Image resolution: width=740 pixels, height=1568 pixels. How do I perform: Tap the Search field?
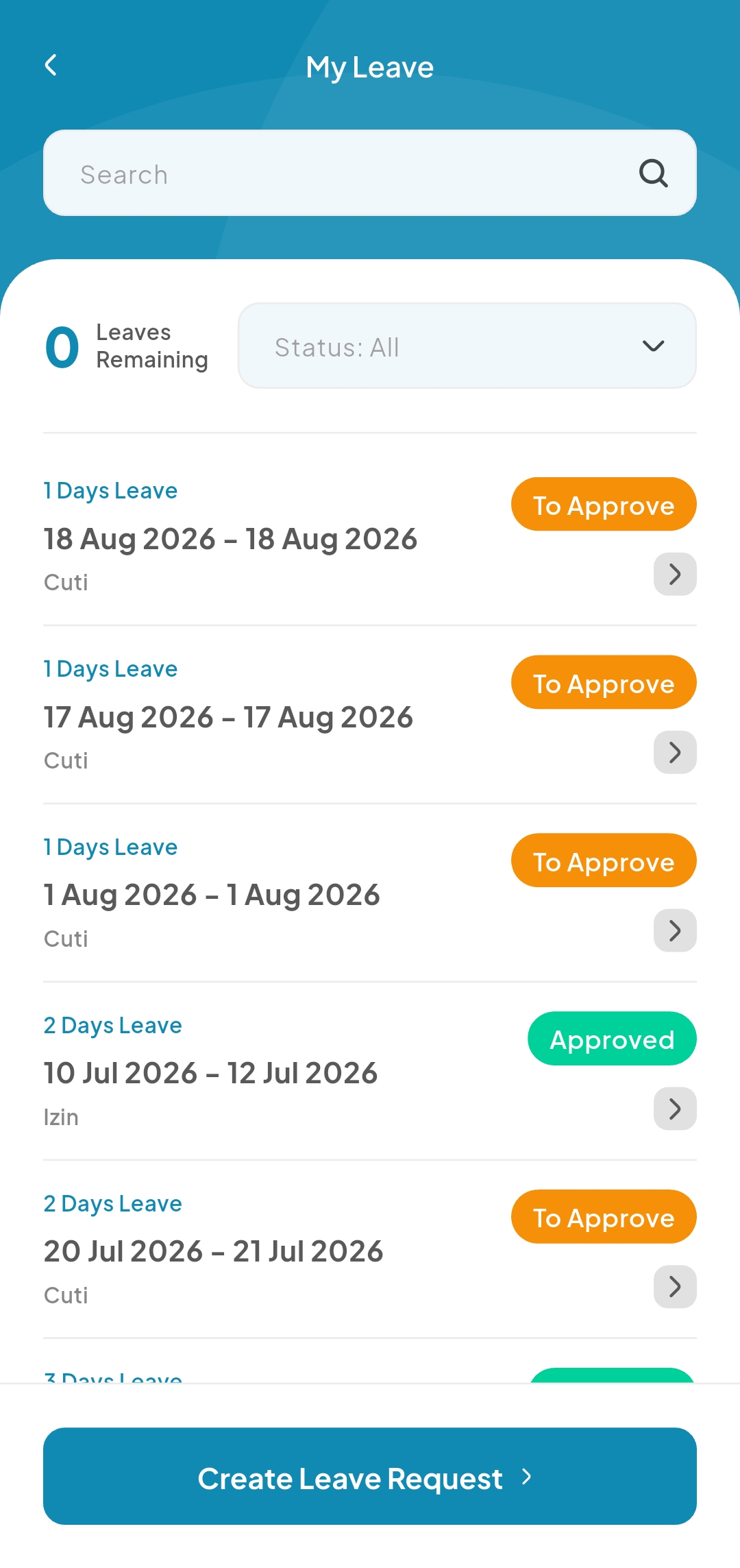click(370, 173)
